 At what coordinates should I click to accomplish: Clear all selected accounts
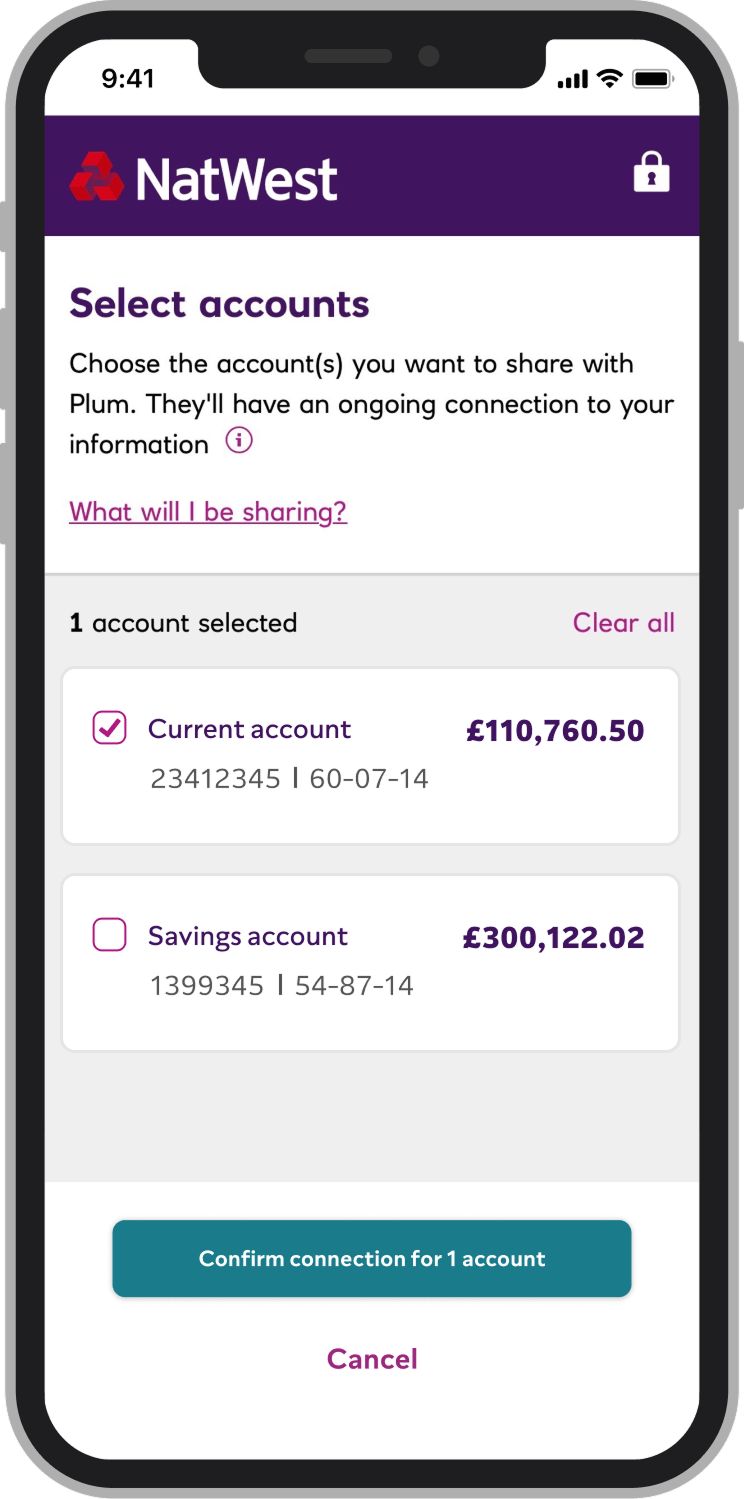click(x=623, y=623)
